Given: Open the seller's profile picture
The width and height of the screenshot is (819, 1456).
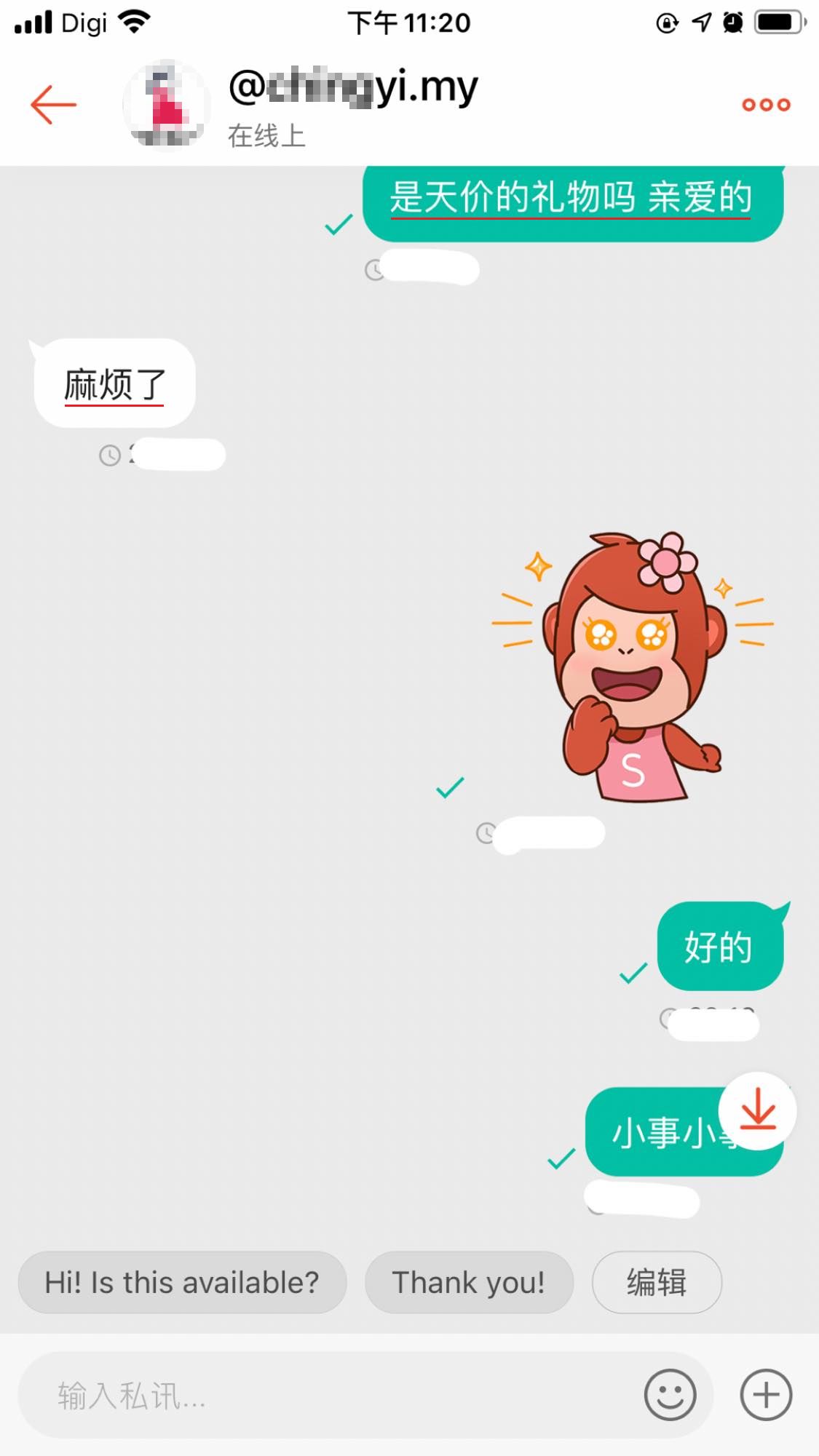Looking at the screenshot, I should pos(167,106).
